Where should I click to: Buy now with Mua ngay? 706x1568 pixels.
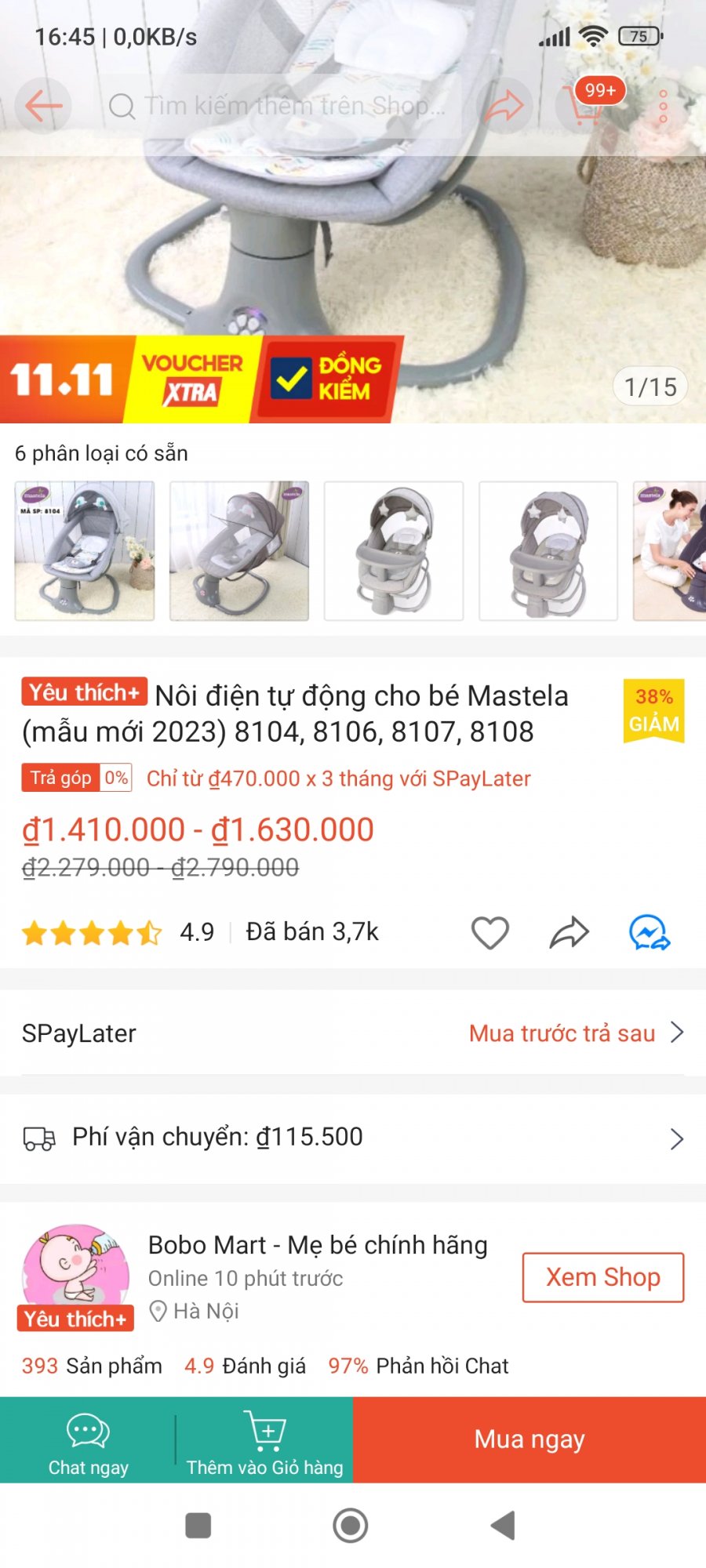529,1439
